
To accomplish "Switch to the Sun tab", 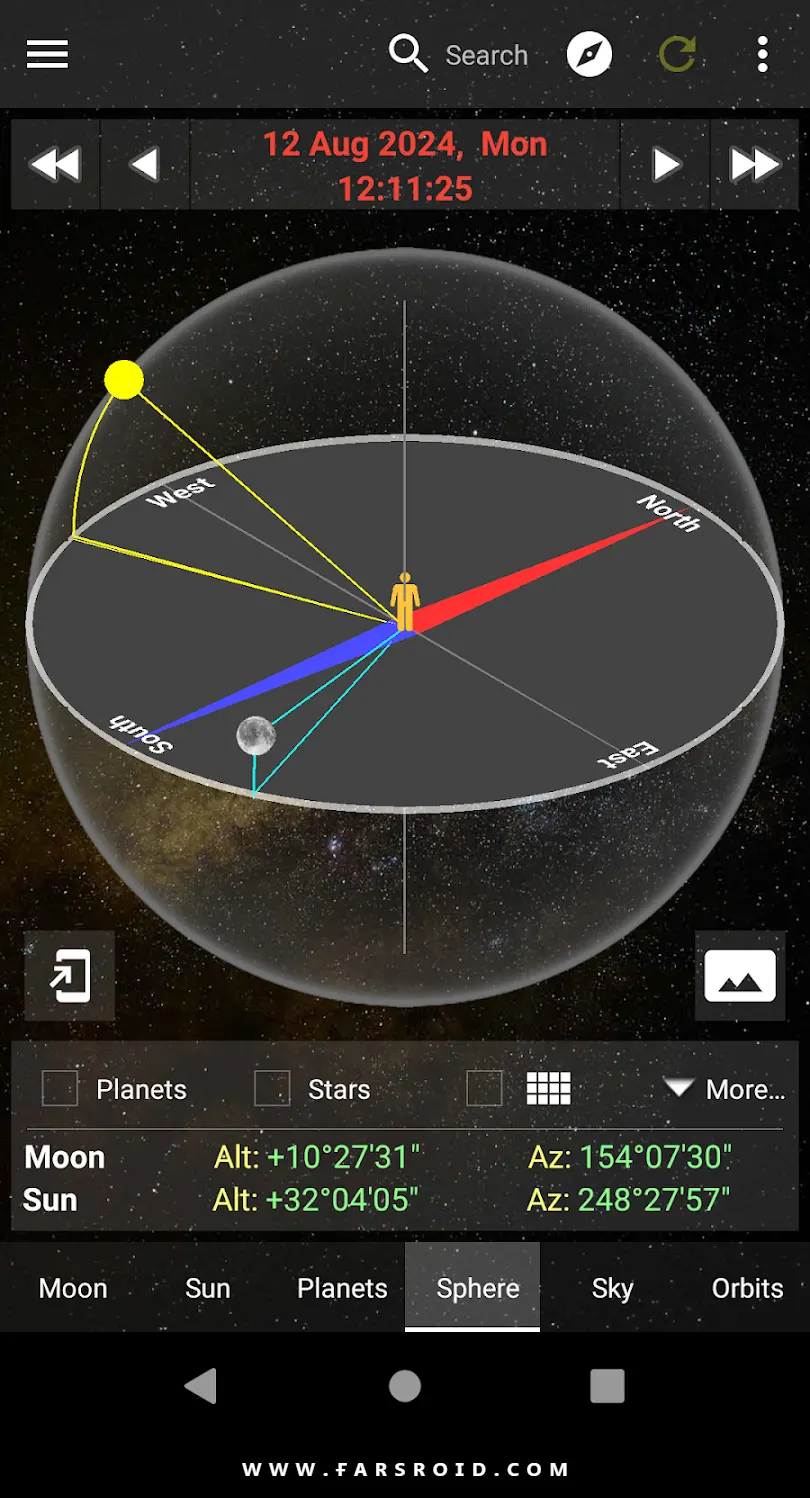I will (x=208, y=1288).
